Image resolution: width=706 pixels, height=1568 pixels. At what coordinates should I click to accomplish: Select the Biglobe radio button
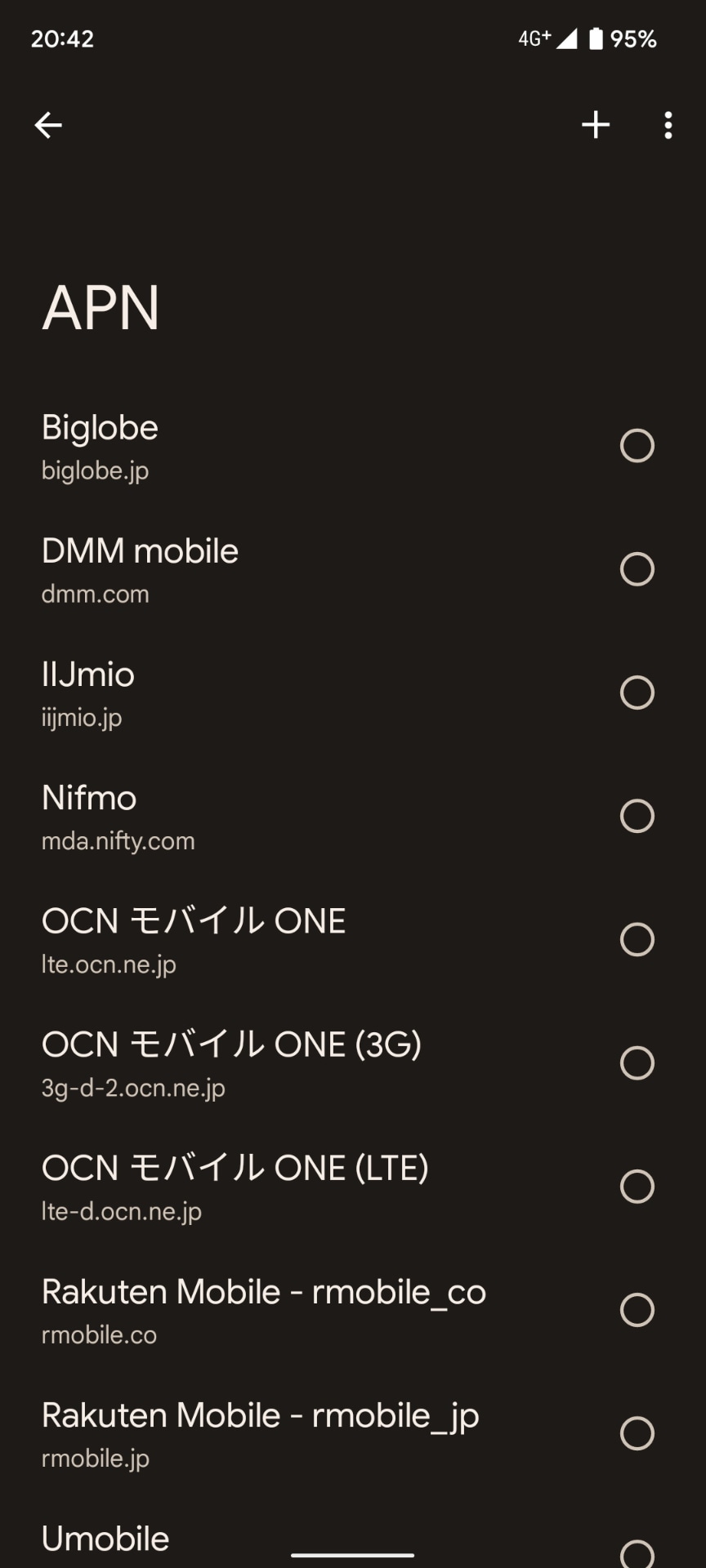tap(637, 446)
